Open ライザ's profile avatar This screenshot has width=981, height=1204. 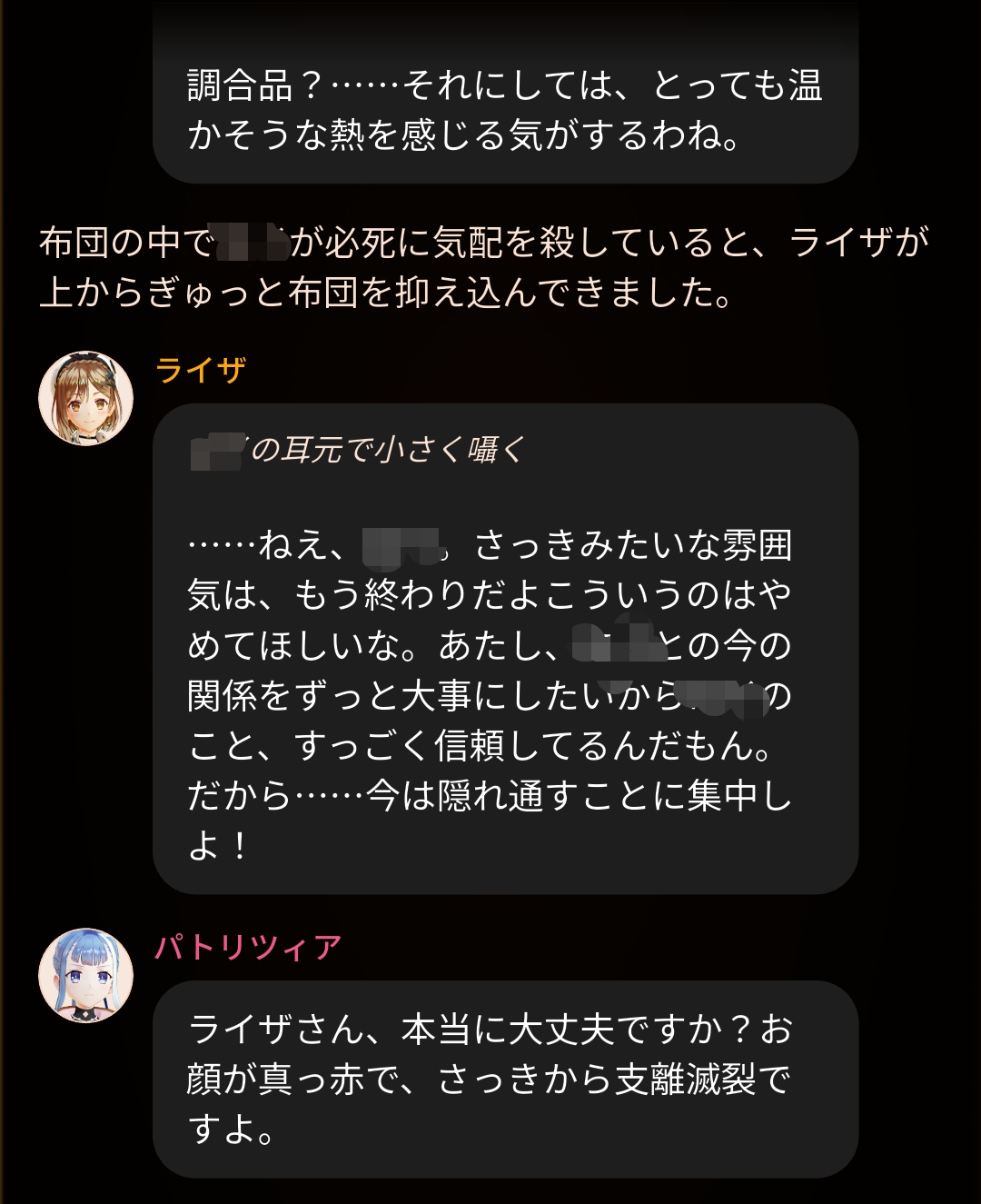pyautogui.click(x=86, y=399)
